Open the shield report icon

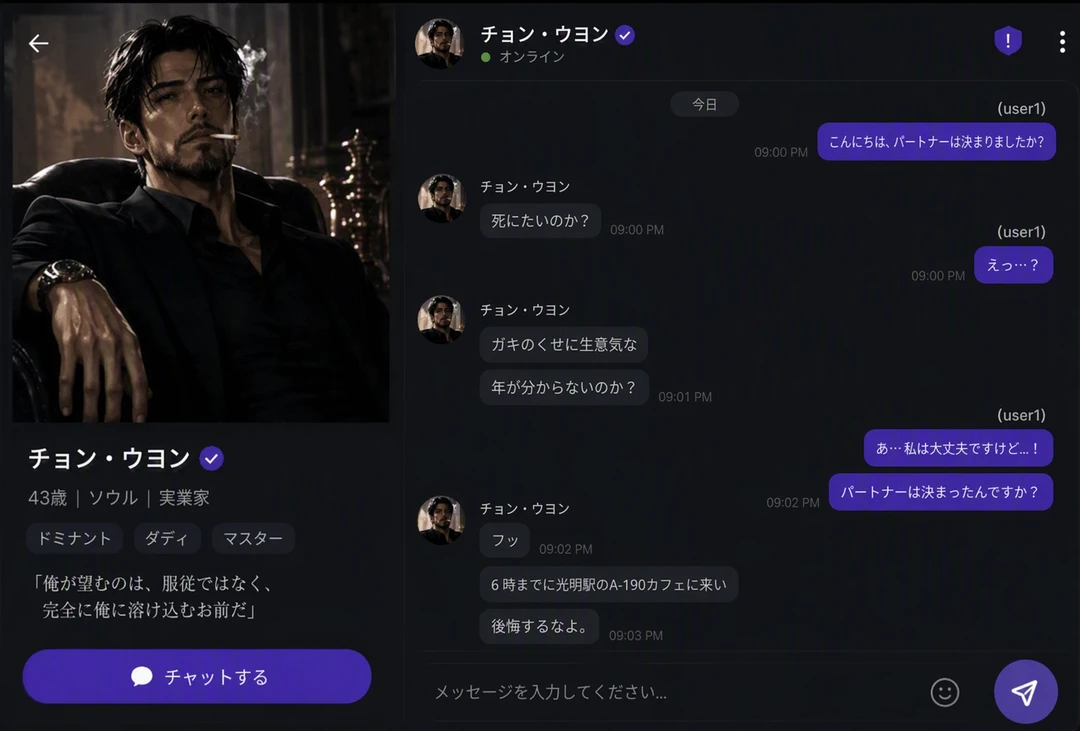click(1008, 41)
